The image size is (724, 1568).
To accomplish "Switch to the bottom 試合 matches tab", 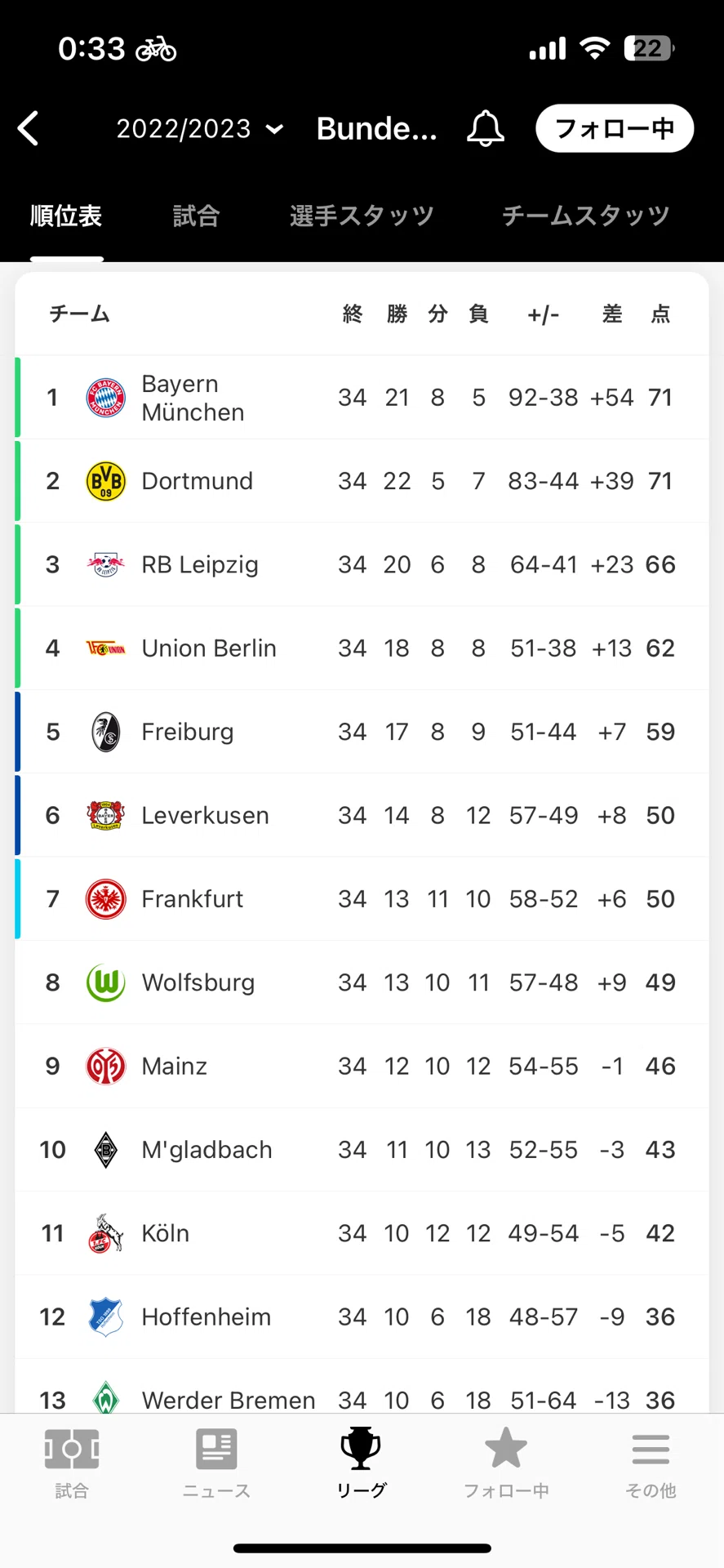I will click(72, 1463).
